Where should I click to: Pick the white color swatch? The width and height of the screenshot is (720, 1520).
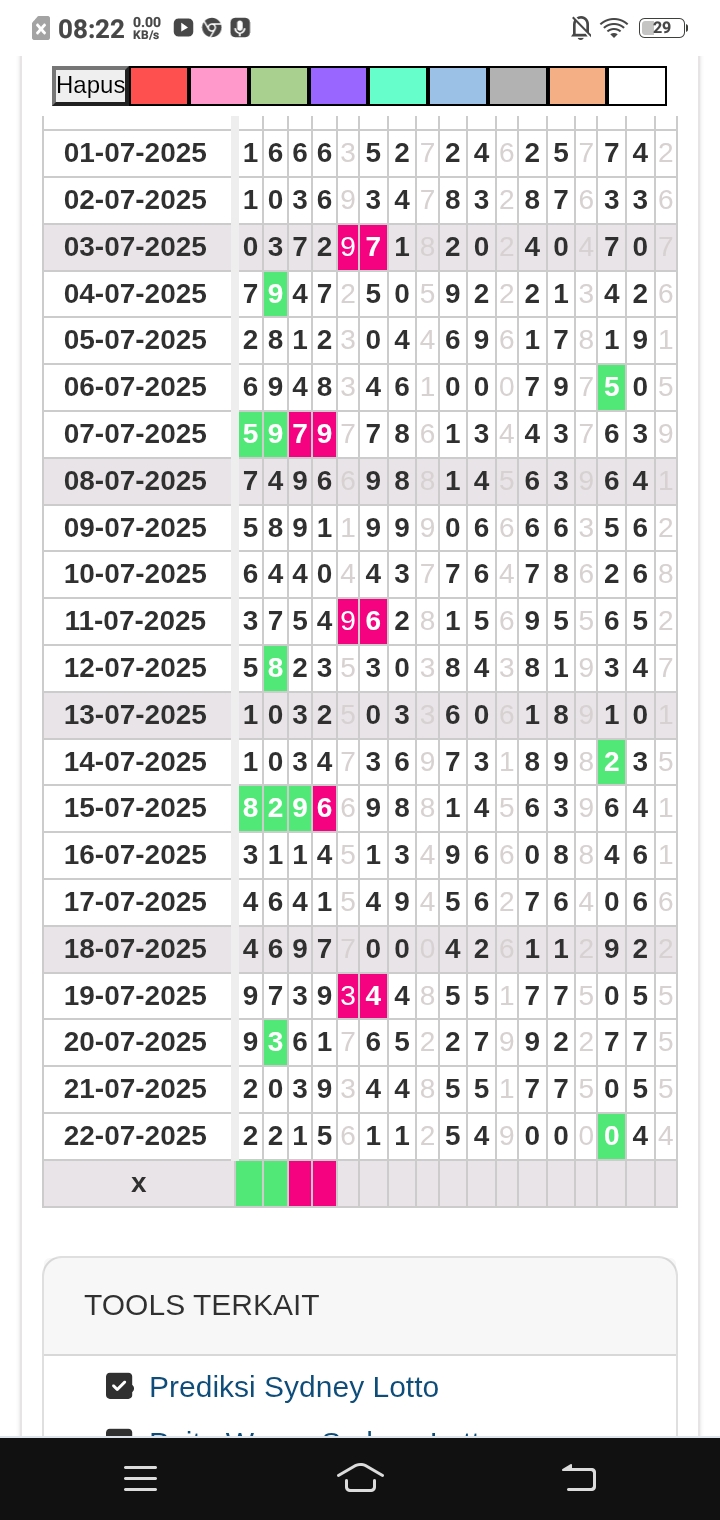point(637,86)
